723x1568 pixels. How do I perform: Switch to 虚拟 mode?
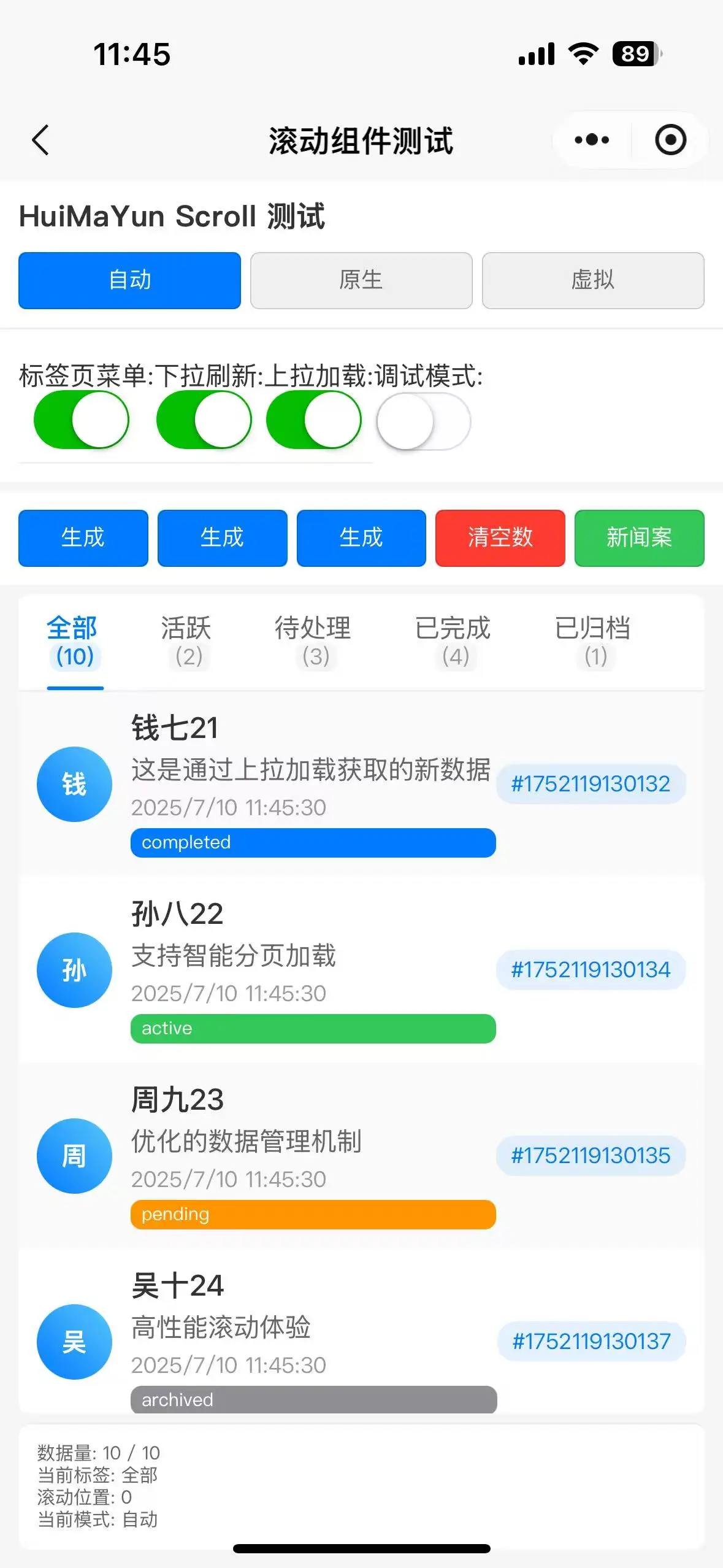tap(593, 280)
